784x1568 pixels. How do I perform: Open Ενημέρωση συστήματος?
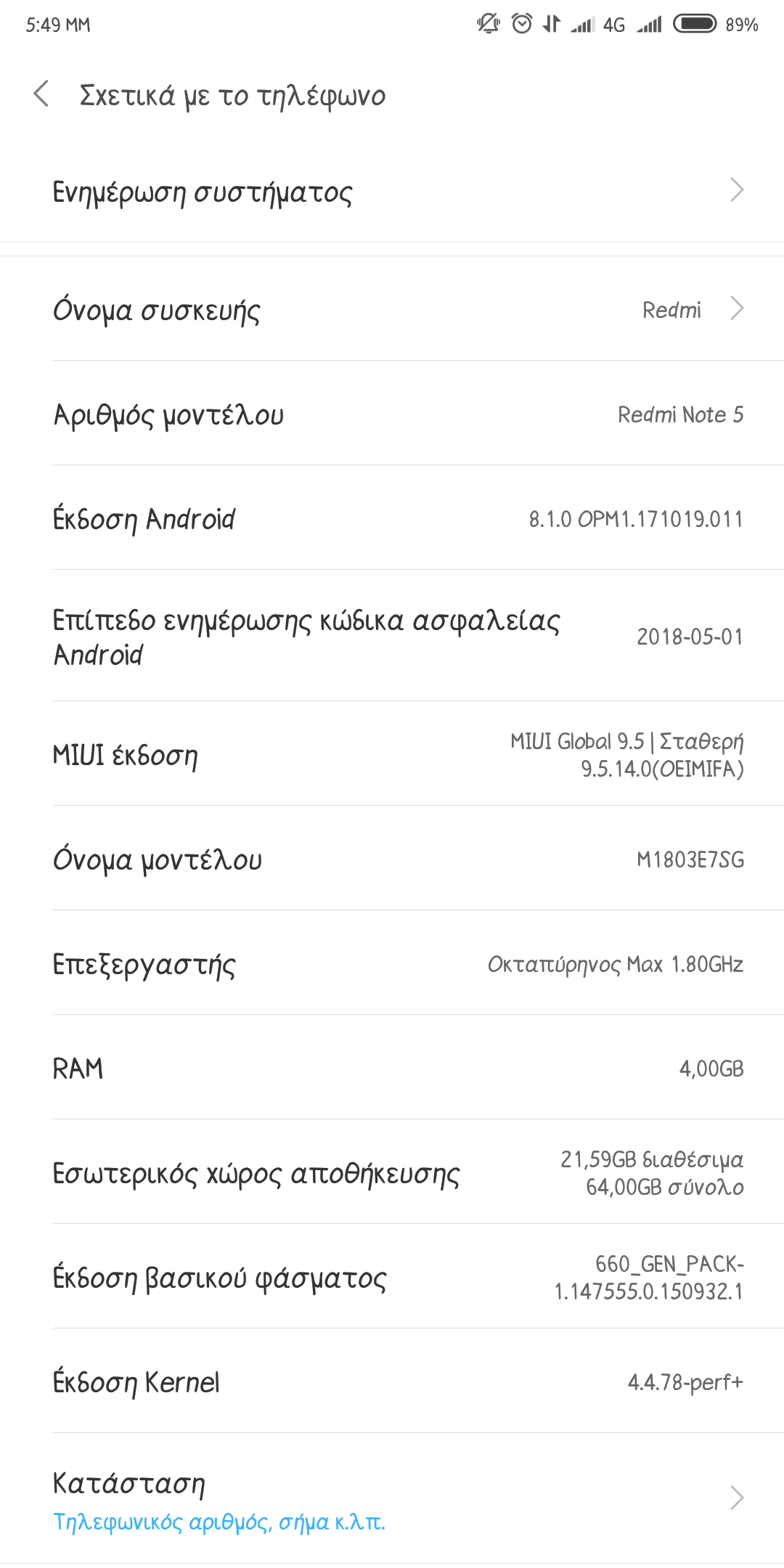(x=392, y=192)
